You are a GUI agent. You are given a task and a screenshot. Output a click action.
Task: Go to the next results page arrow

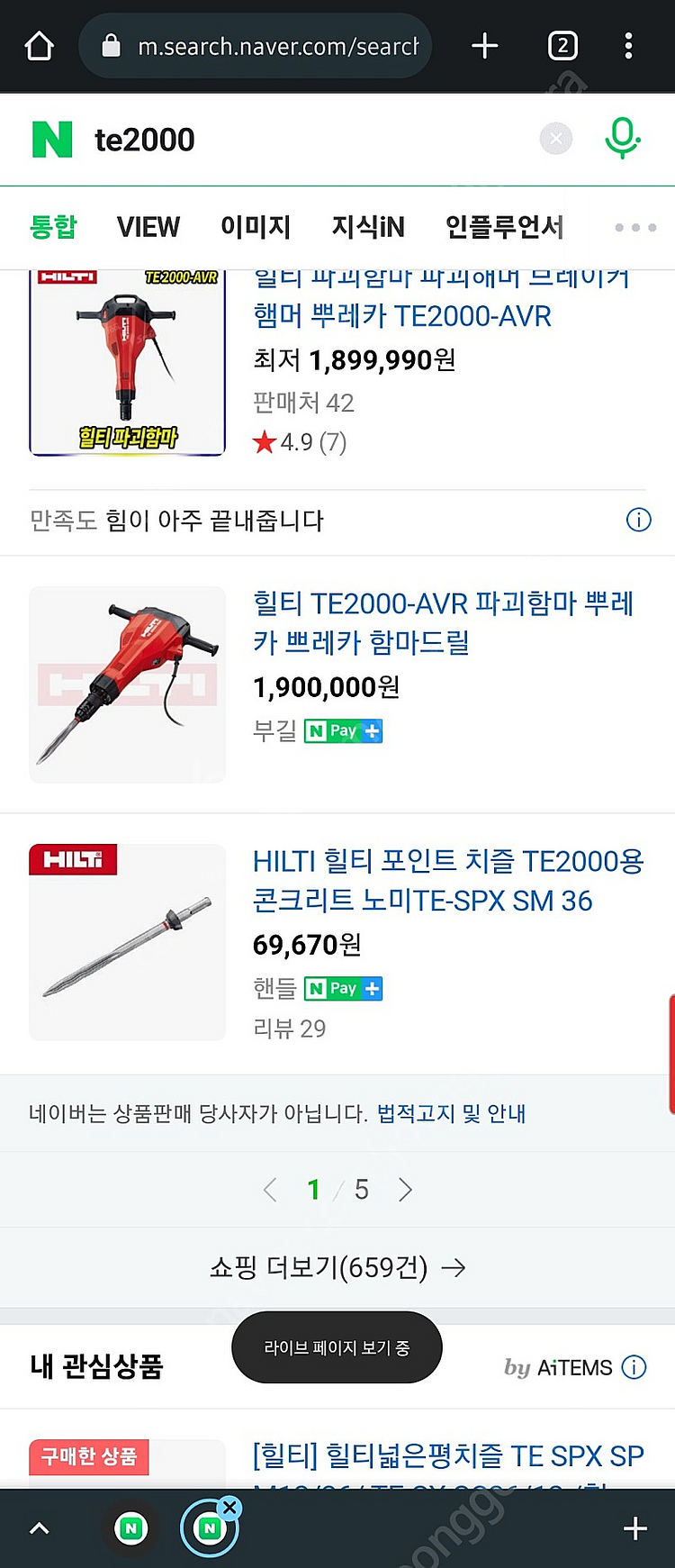pyautogui.click(x=405, y=1189)
